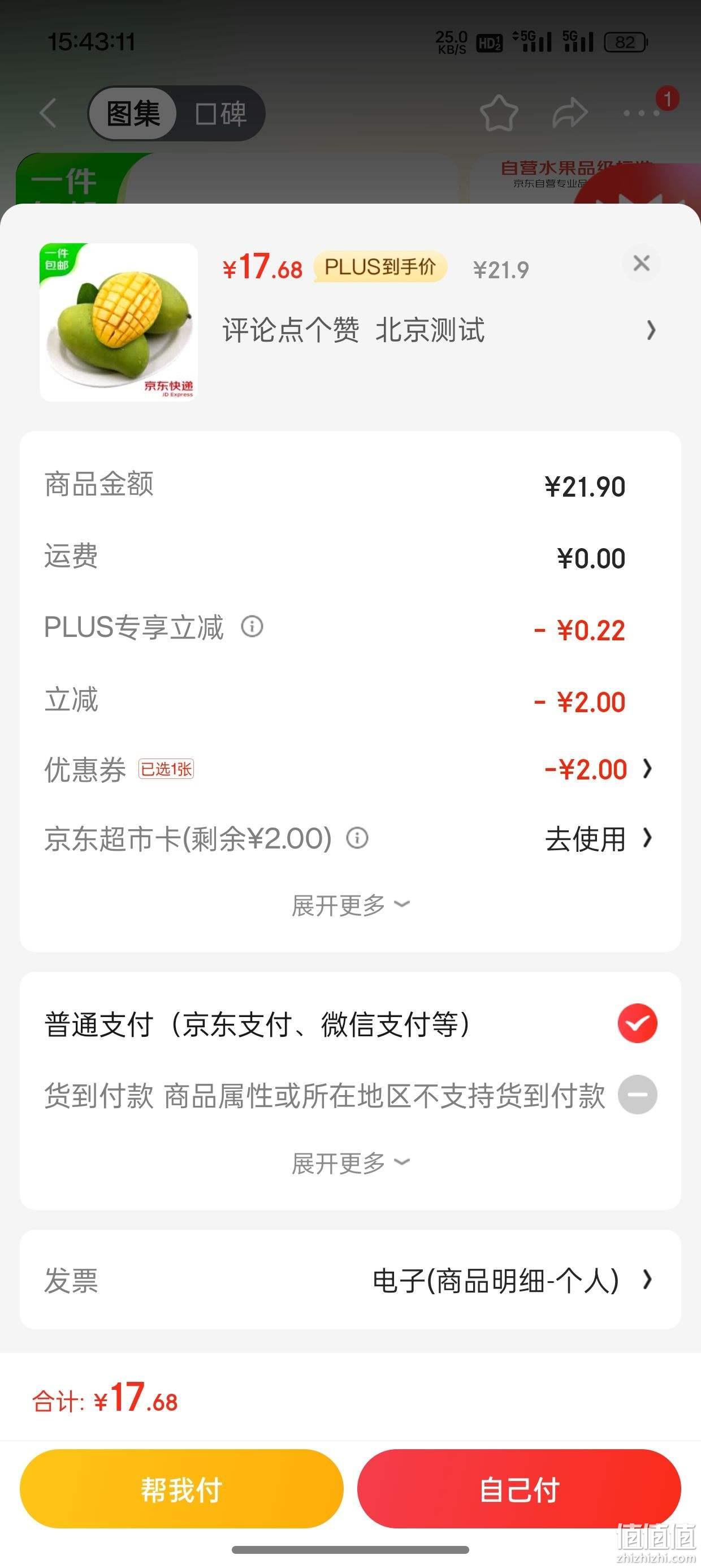Expand 展开更多 under the price breakdown
The width and height of the screenshot is (701, 1568).
(350, 905)
